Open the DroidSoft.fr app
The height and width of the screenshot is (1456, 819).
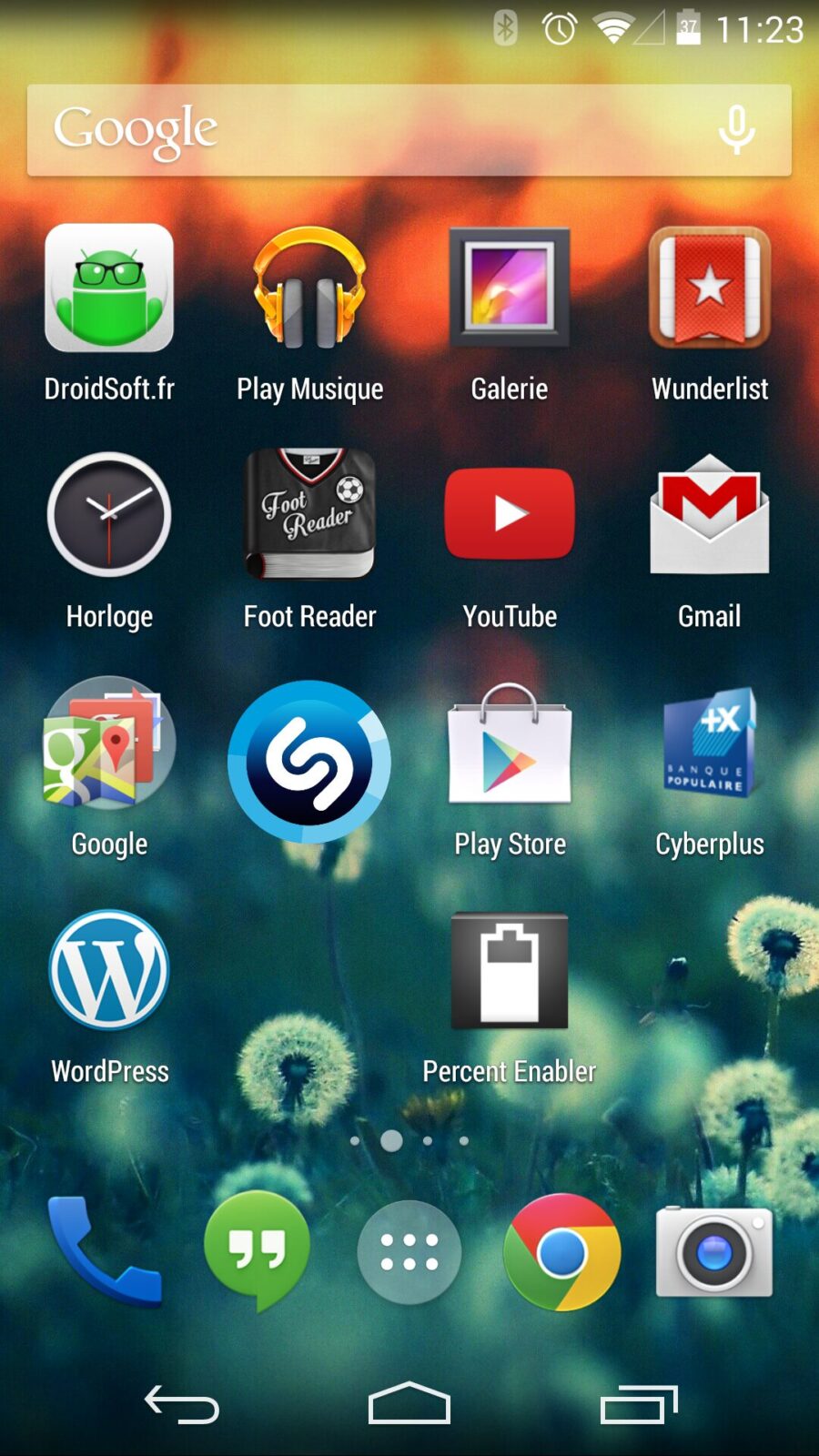click(x=109, y=288)
